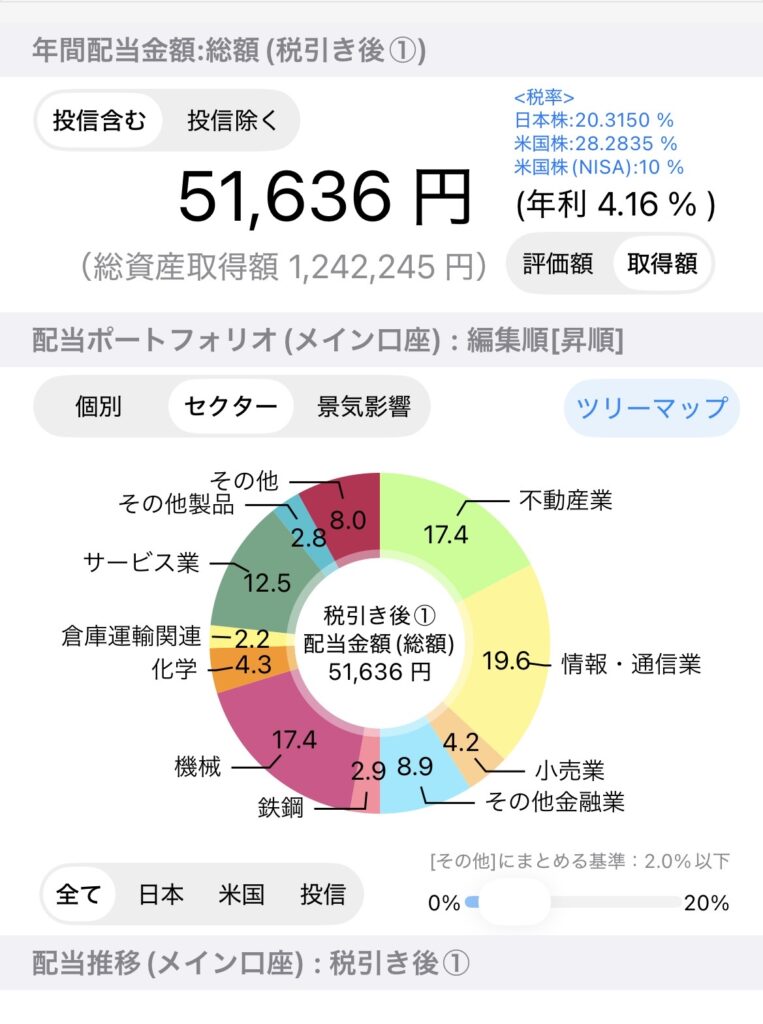
Task: Switch to 評価額 basis
Action: (x=558, y=263)
